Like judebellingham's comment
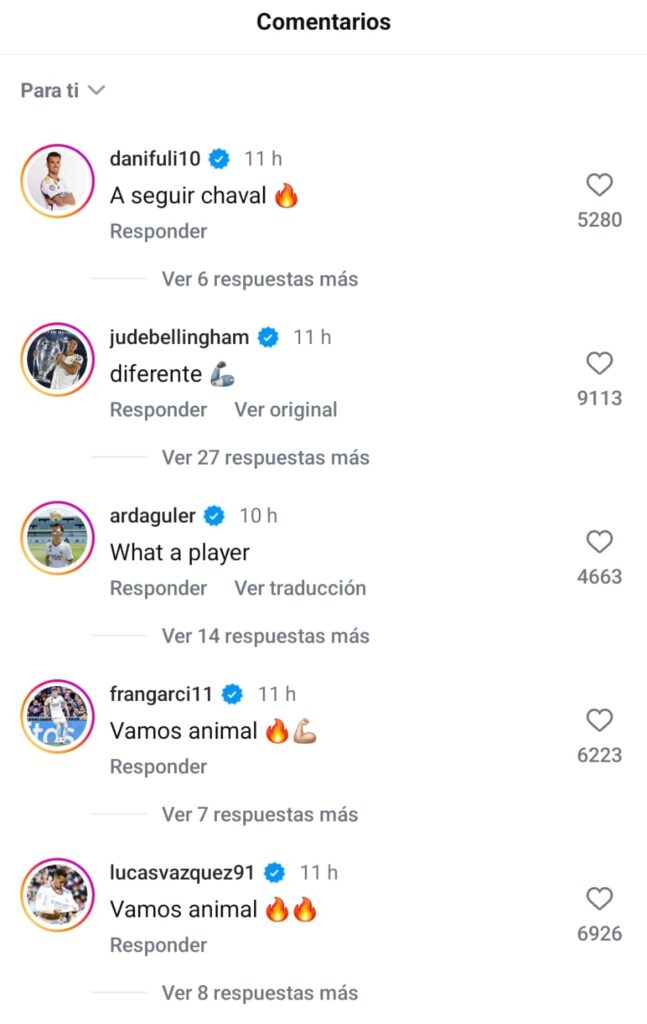This screenshot has height=1024, width=647. pos(599,363)
